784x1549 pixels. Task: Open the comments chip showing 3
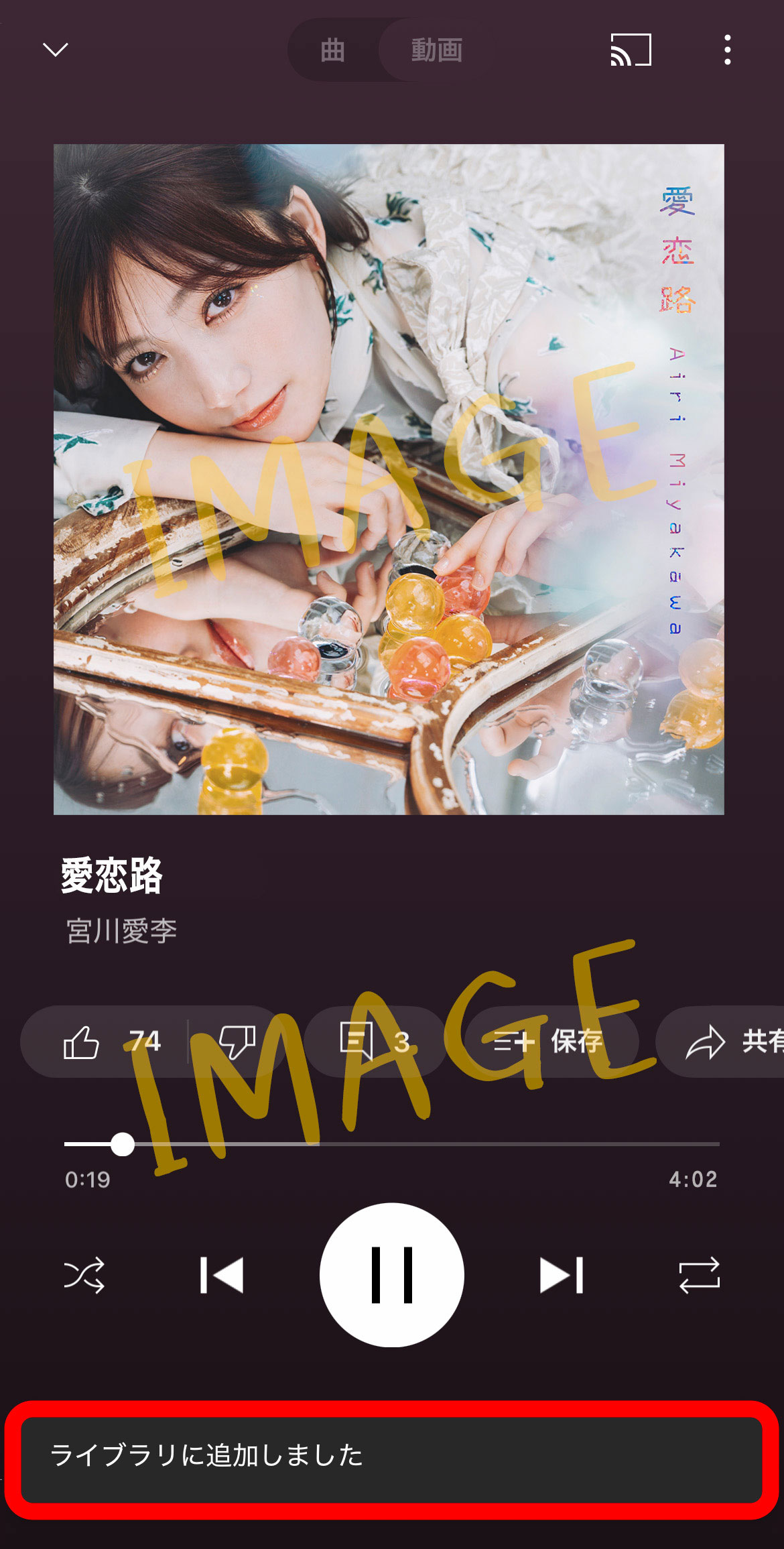tap(375, 1042)
